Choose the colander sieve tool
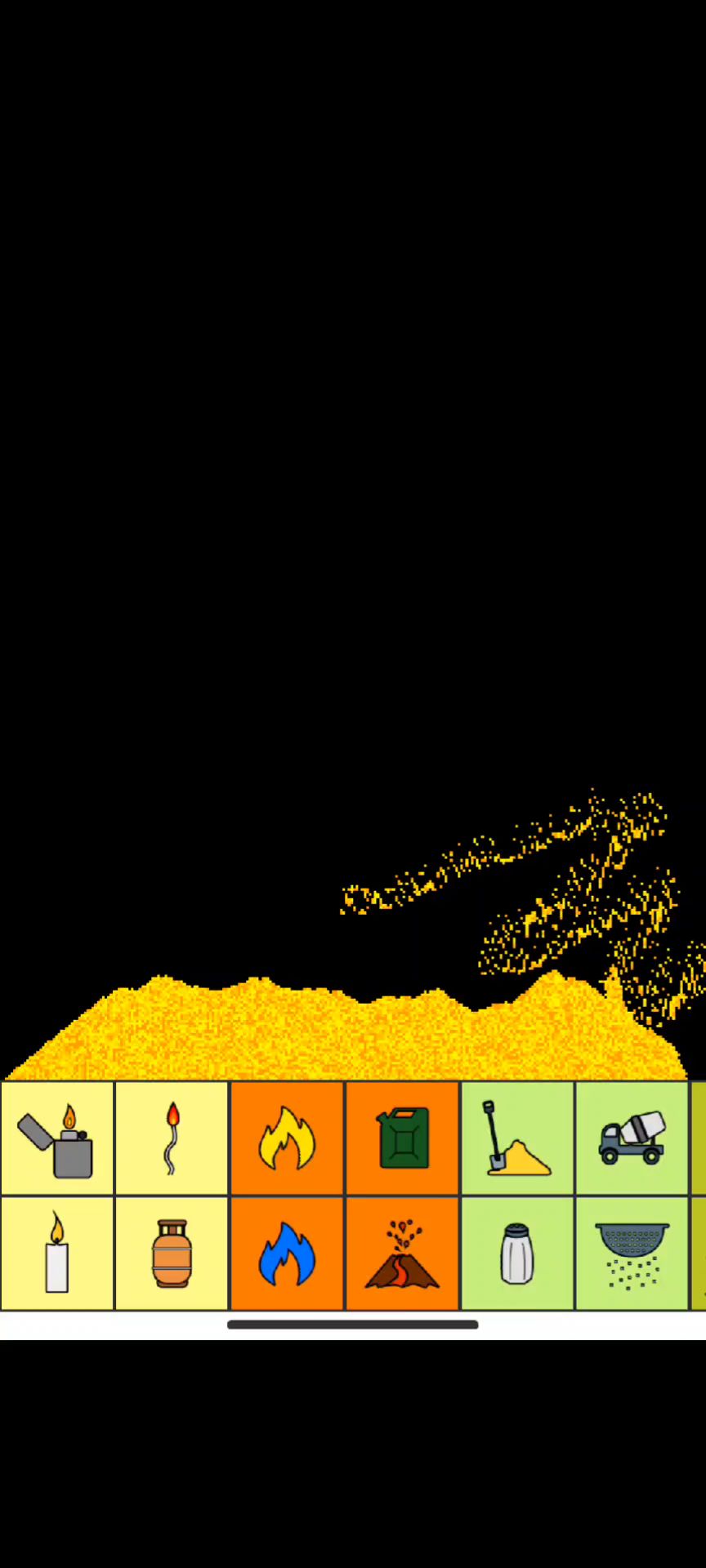Viewport: 706px width, 1568px height. point(632,1253)
